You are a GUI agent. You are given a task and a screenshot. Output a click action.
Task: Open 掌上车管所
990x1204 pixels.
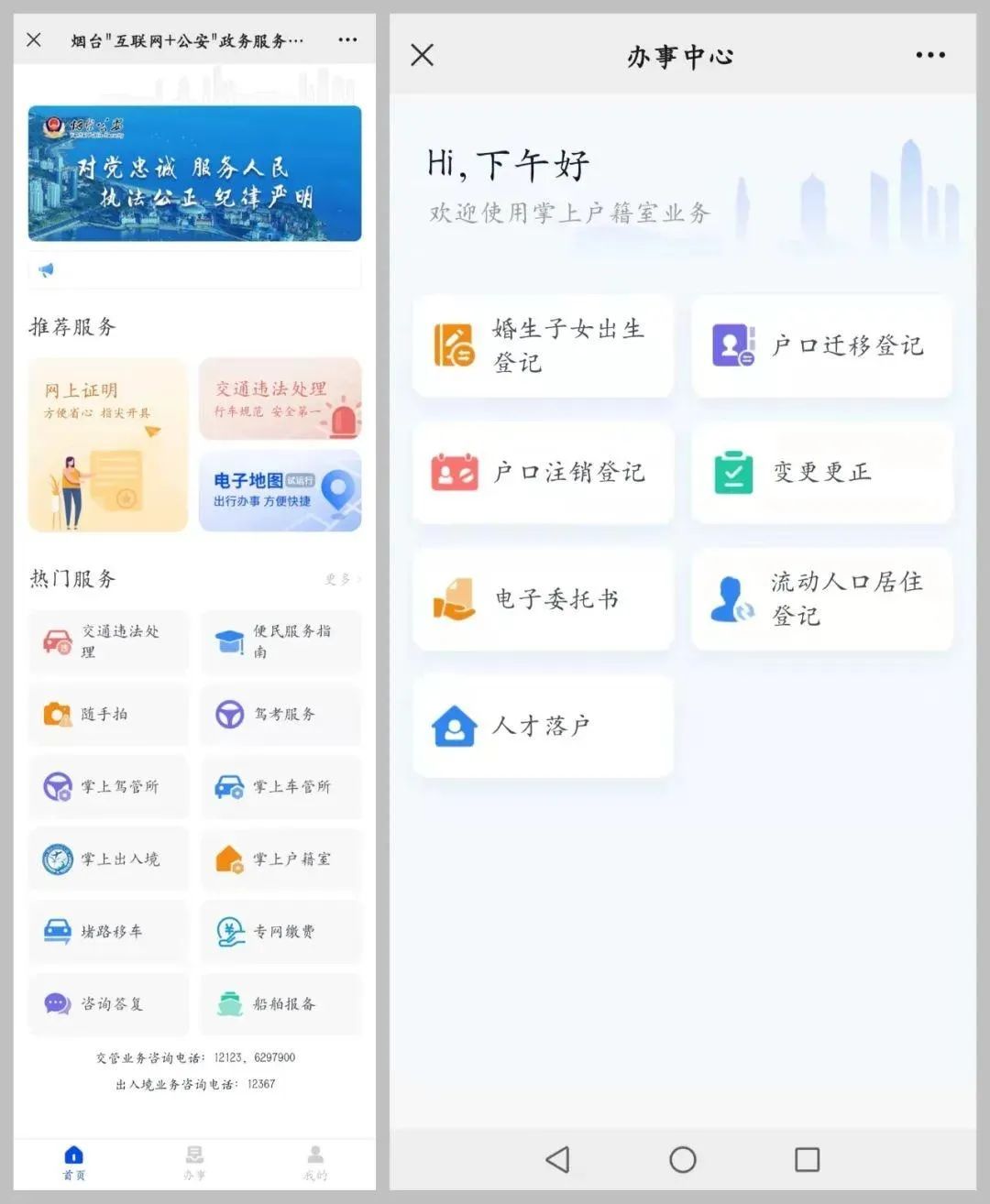tap(280, 787)
